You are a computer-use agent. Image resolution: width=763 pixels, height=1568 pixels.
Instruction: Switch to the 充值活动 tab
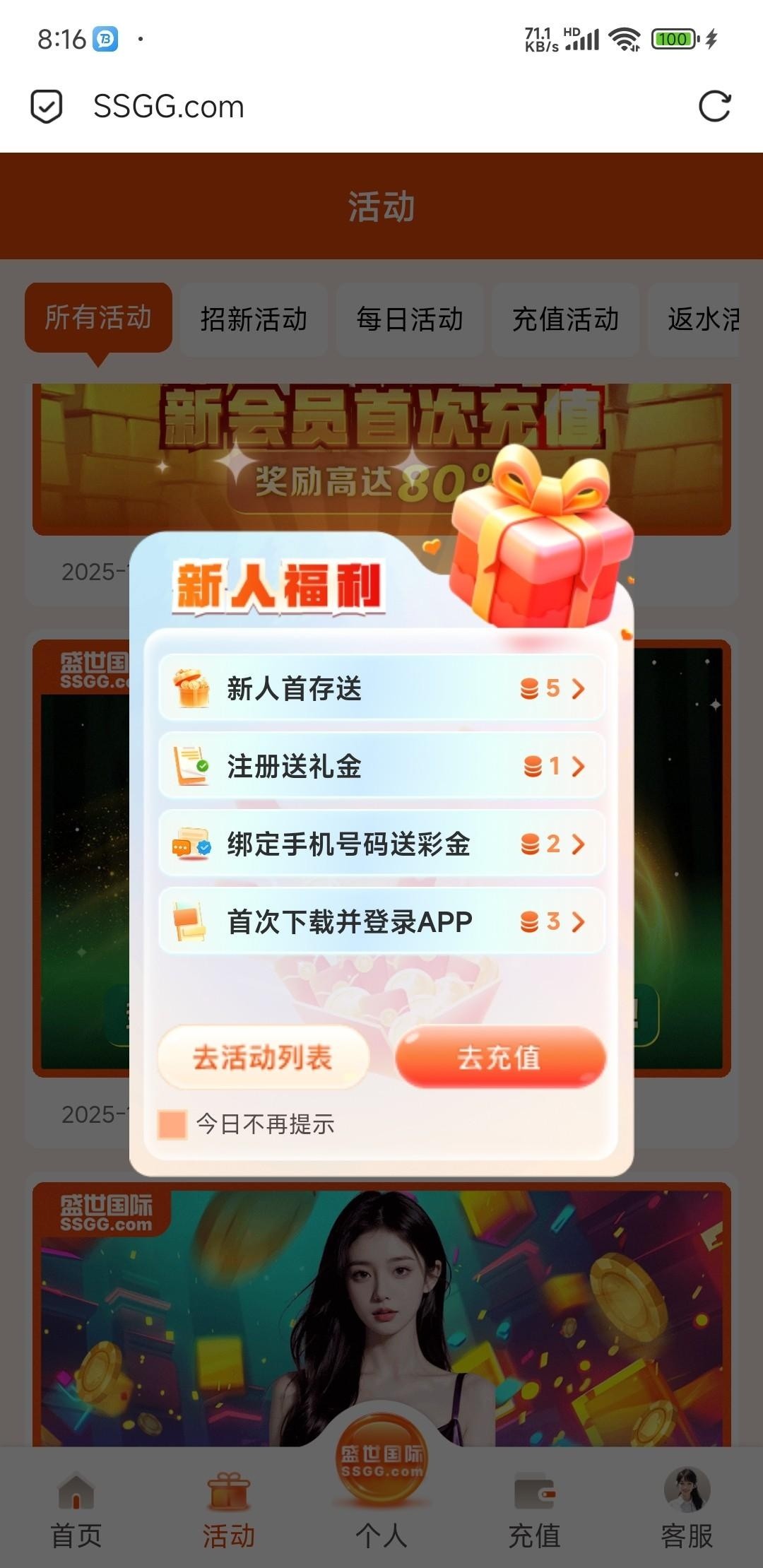[x=565, y=319]
